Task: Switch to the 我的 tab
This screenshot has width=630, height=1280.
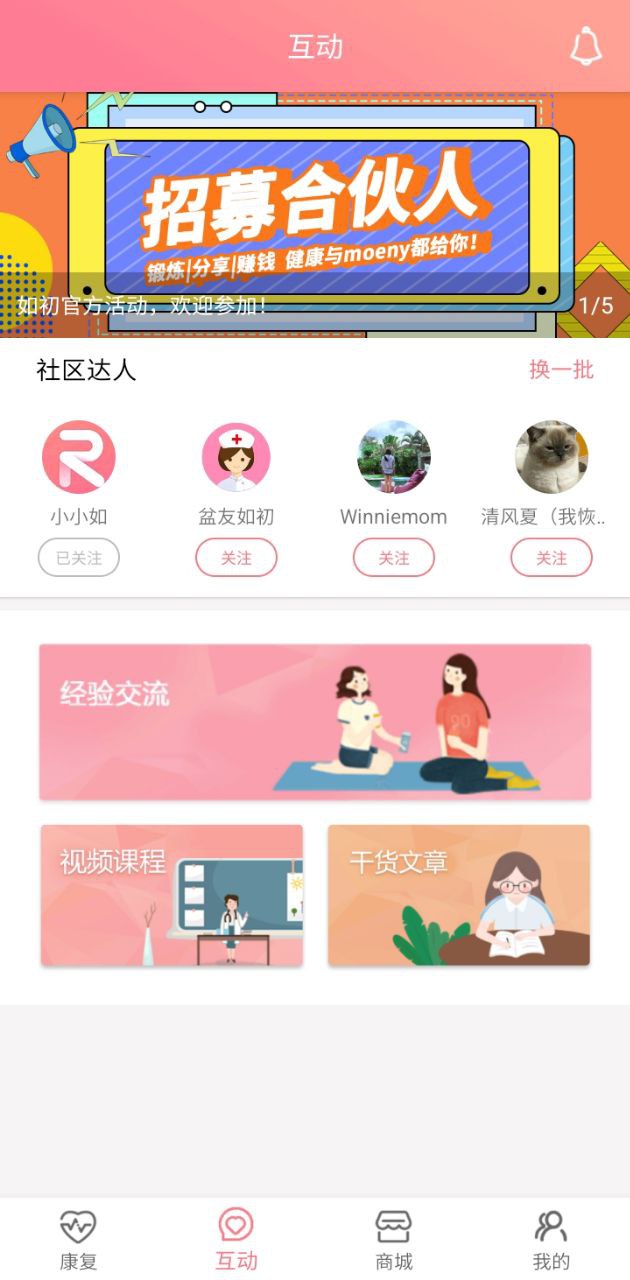Action: click(551, 1240)
